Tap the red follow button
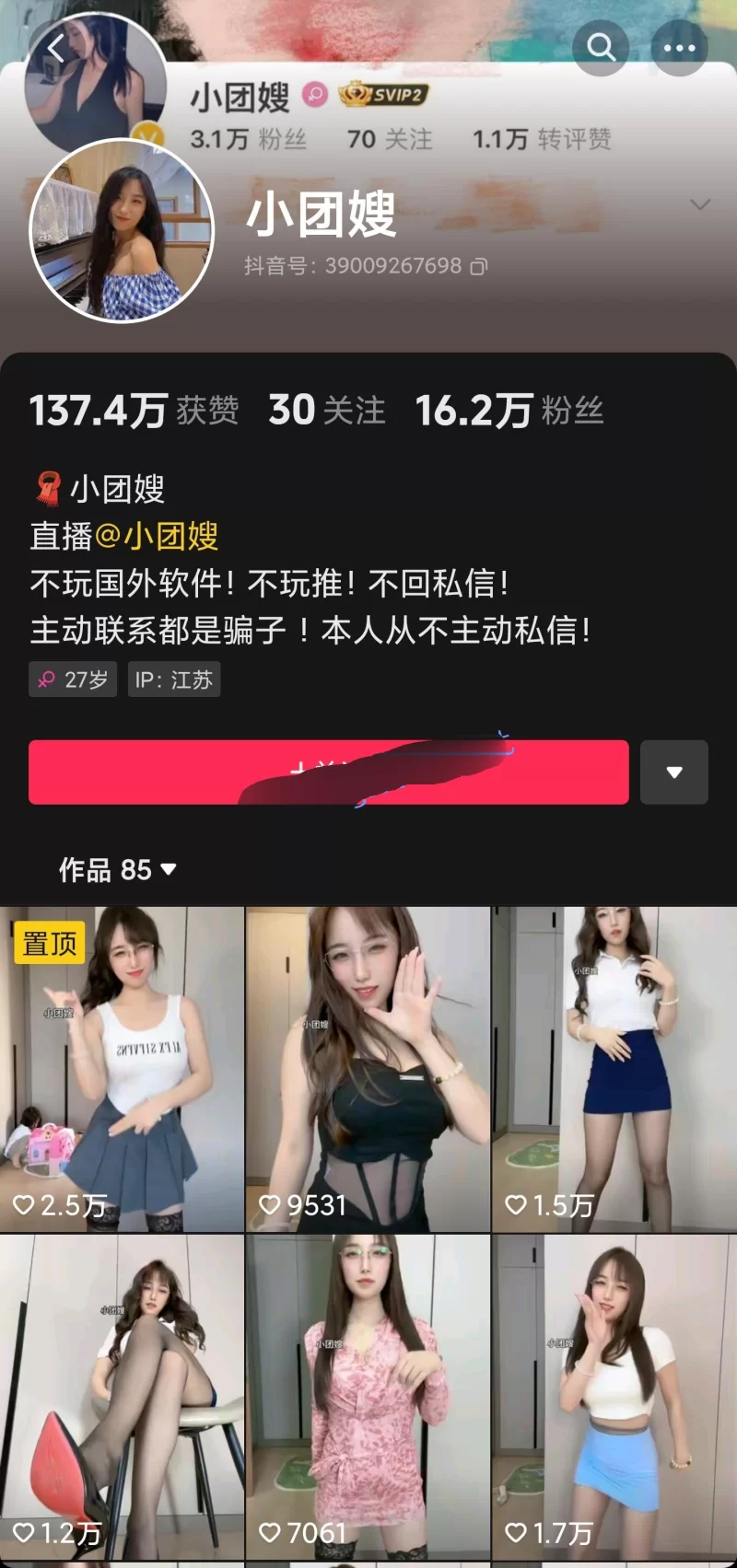The image size is (737, 1568). click(x=328, y=772)
